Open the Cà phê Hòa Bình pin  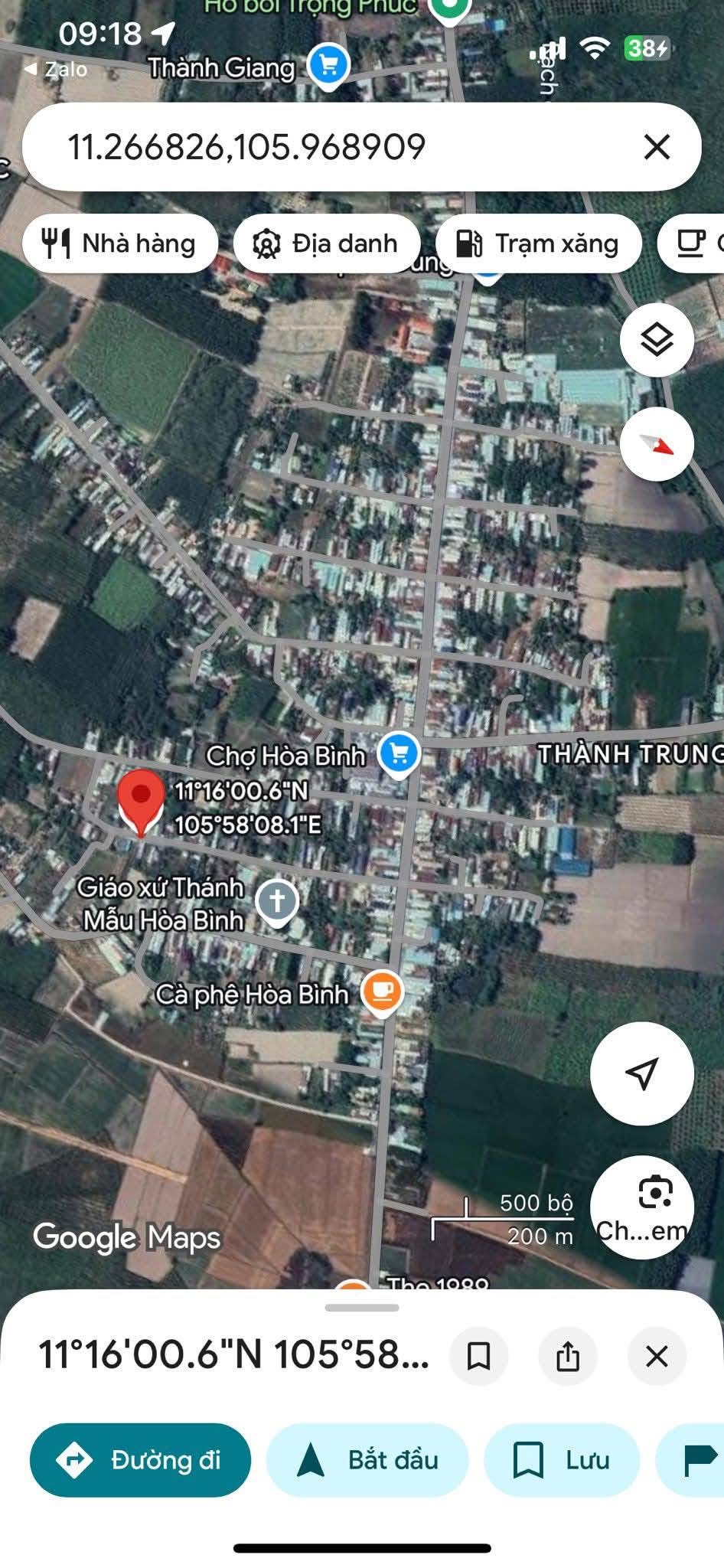(382, 991)
